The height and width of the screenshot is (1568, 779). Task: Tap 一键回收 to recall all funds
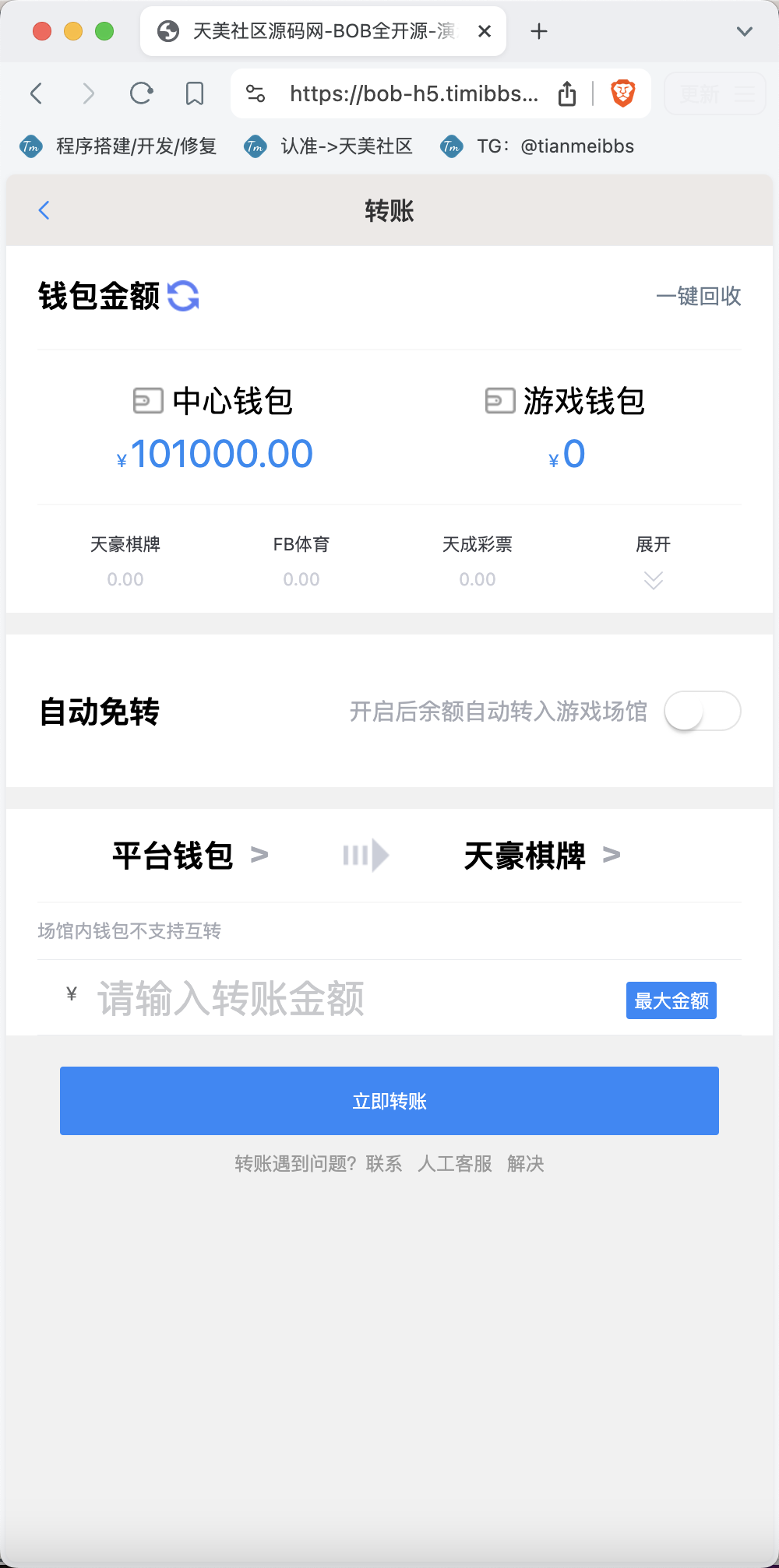point(699,296)
